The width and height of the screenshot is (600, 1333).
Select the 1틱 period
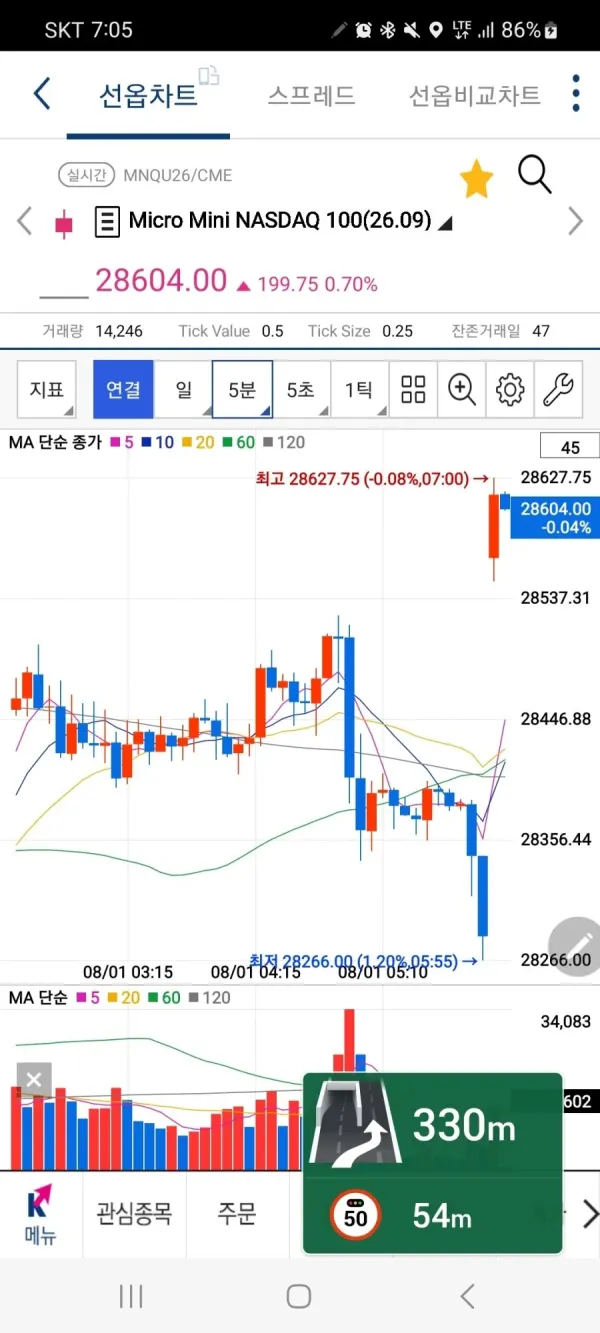(x=359, y=389)
